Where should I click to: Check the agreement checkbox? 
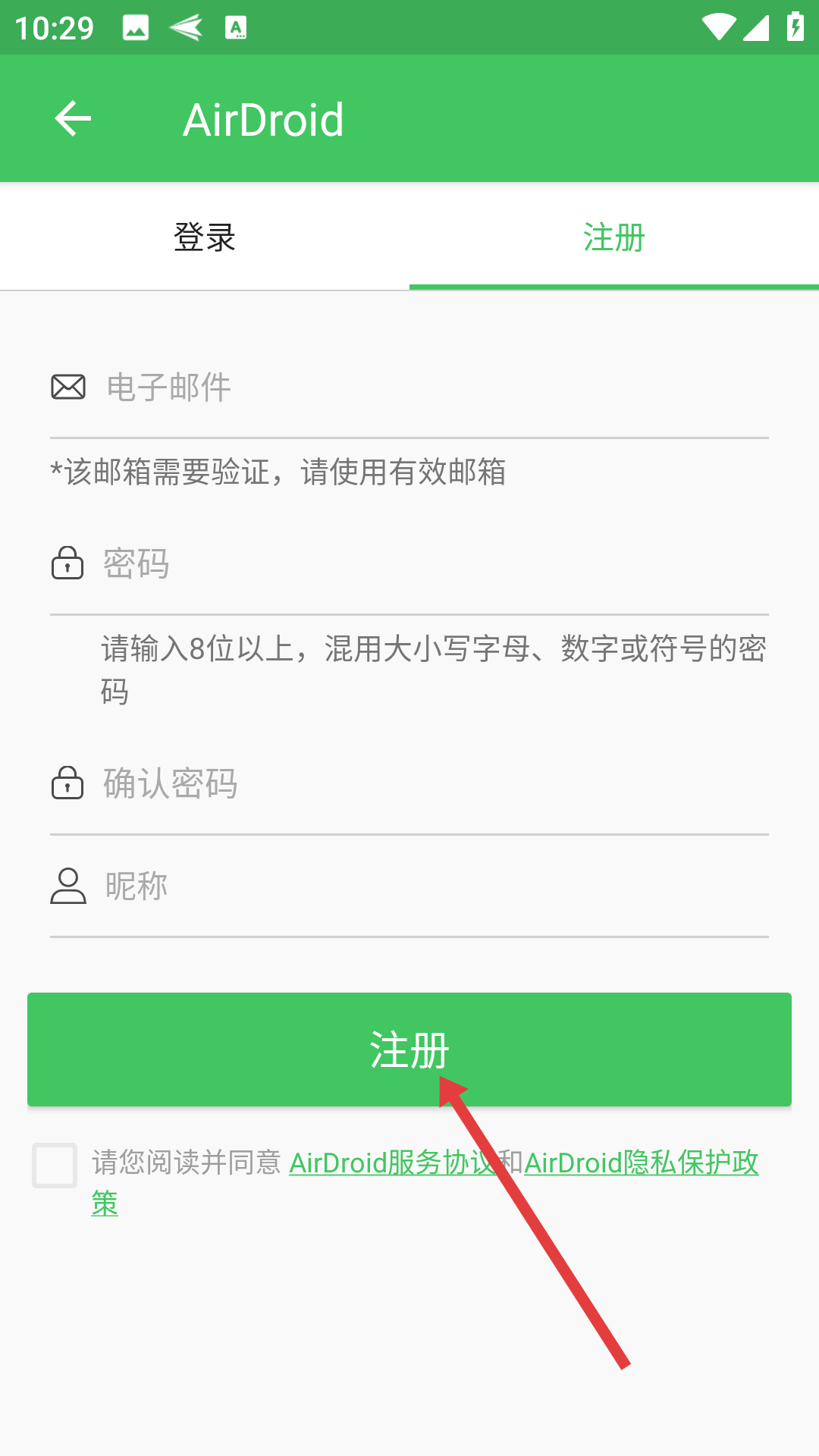(x=55, y=1165)
